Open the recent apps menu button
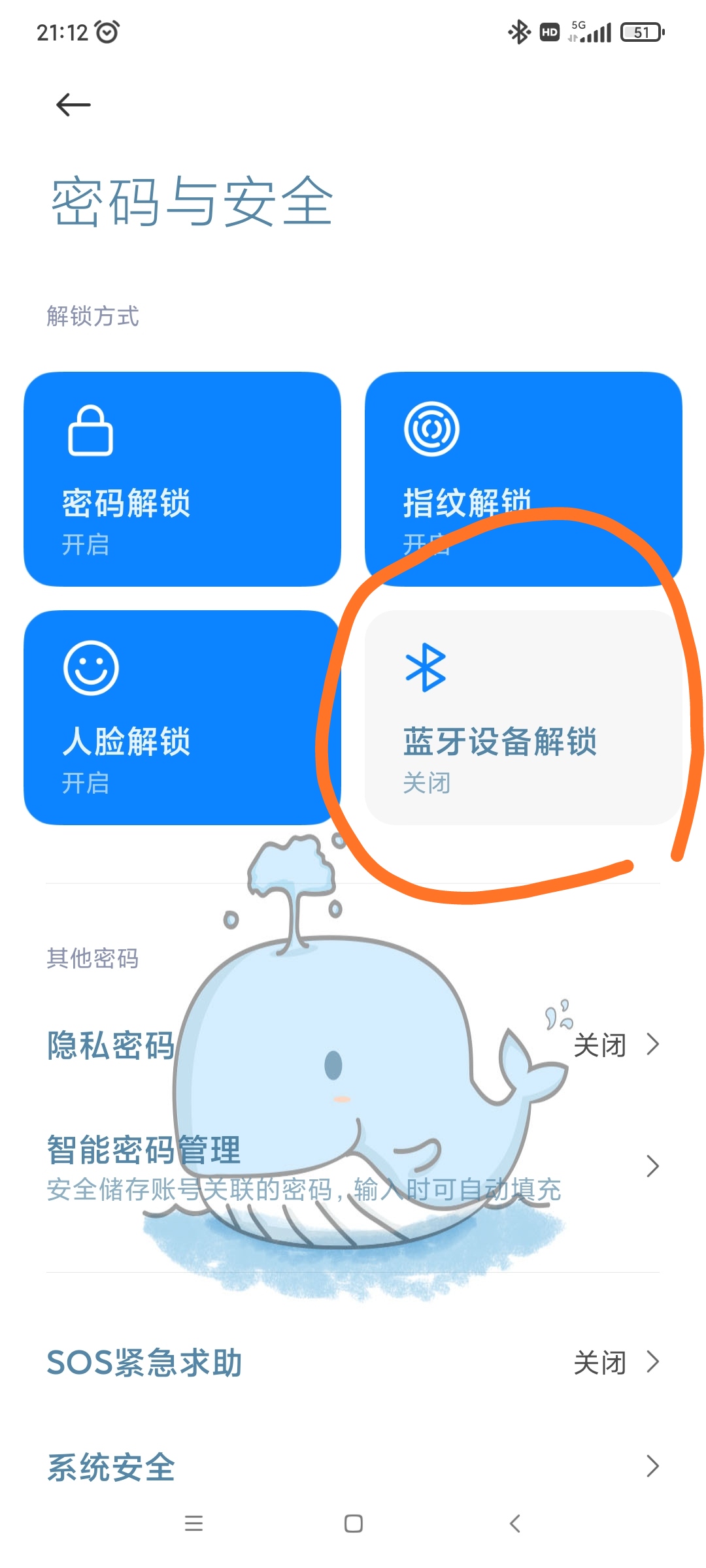The height and width of the screenshot is (1568, 706). pos(193,1524)
